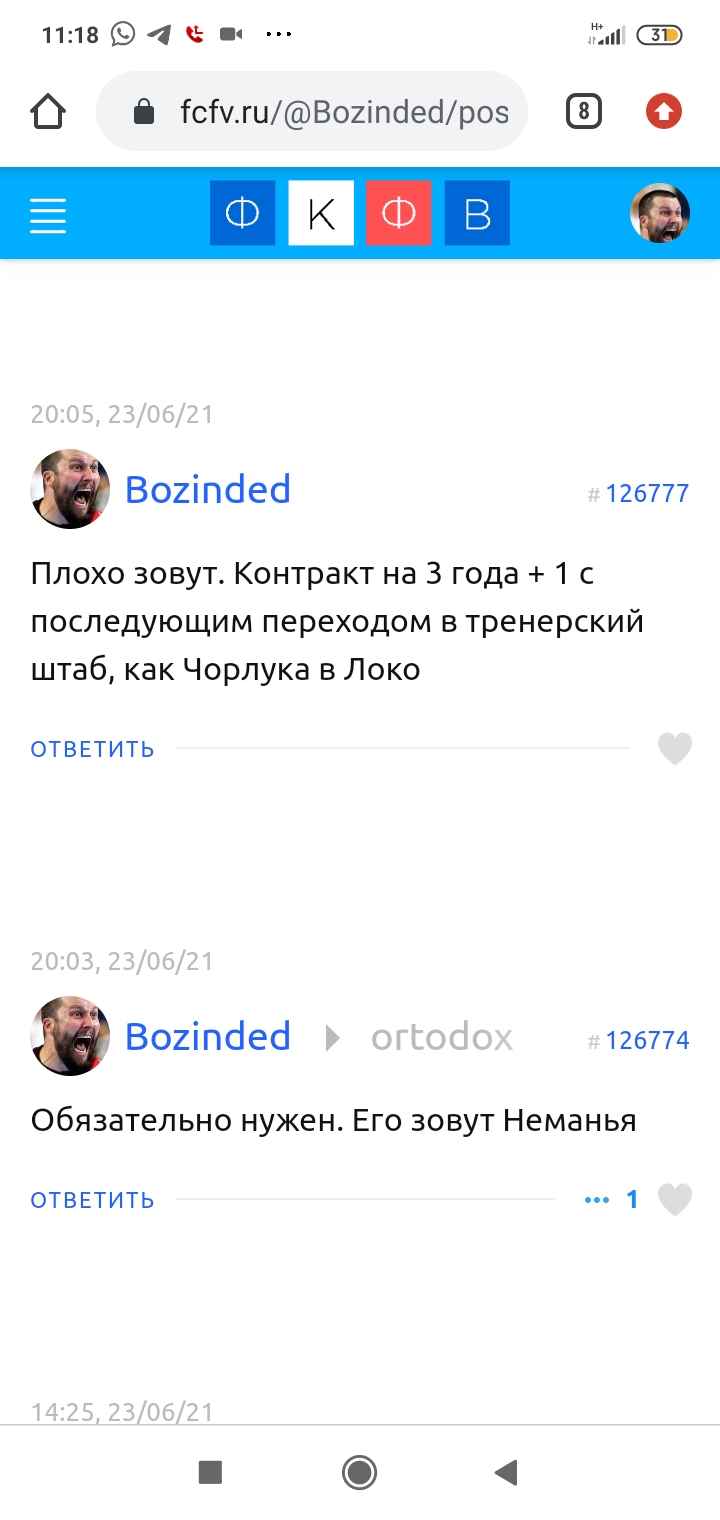The width and height of the screenshot is (720, 1520).
Task: Open the profile avatar in the header
Action: coord(659,213)
